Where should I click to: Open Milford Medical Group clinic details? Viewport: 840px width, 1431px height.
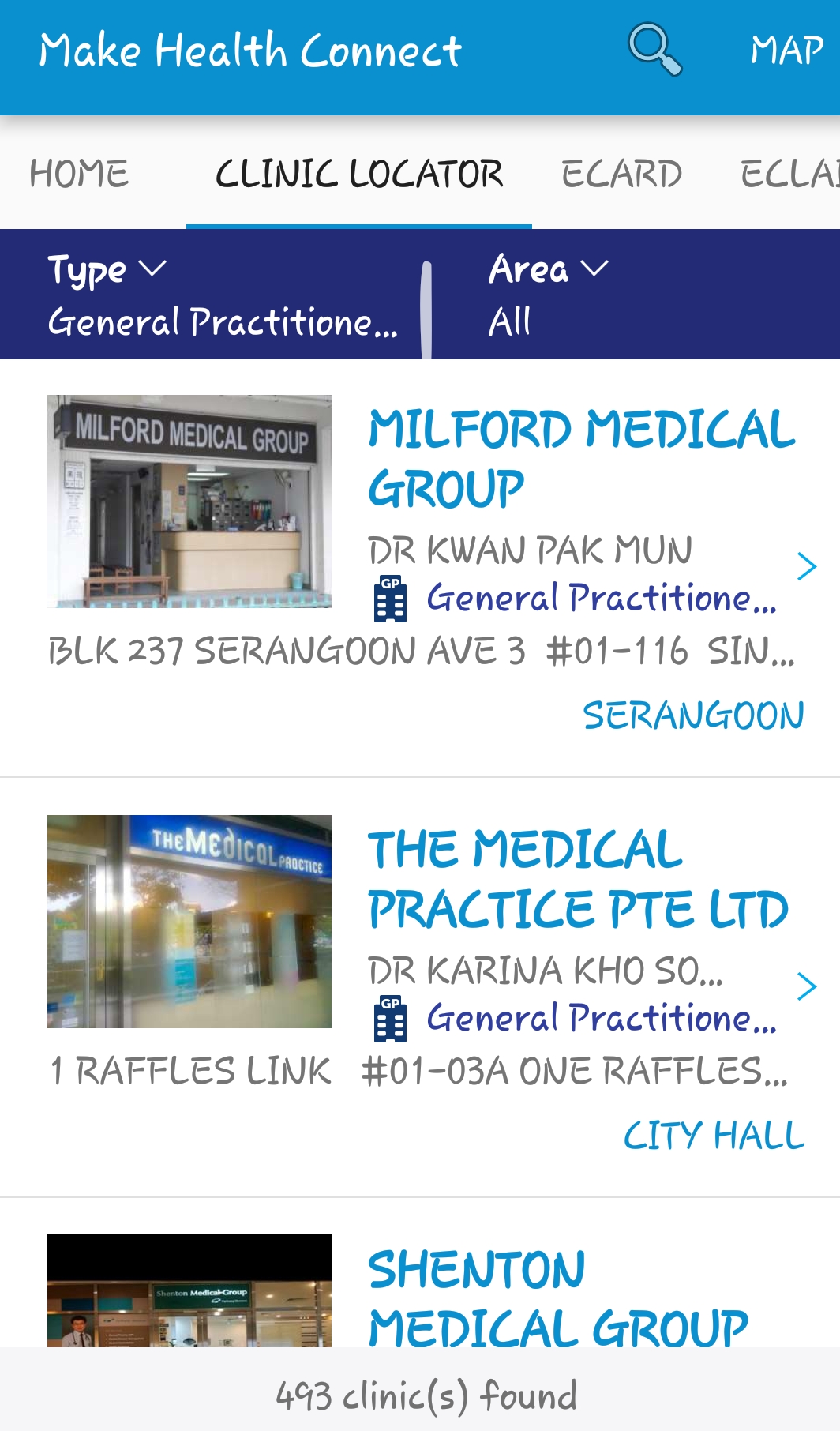pyautogui.click(x=582, y=458)
